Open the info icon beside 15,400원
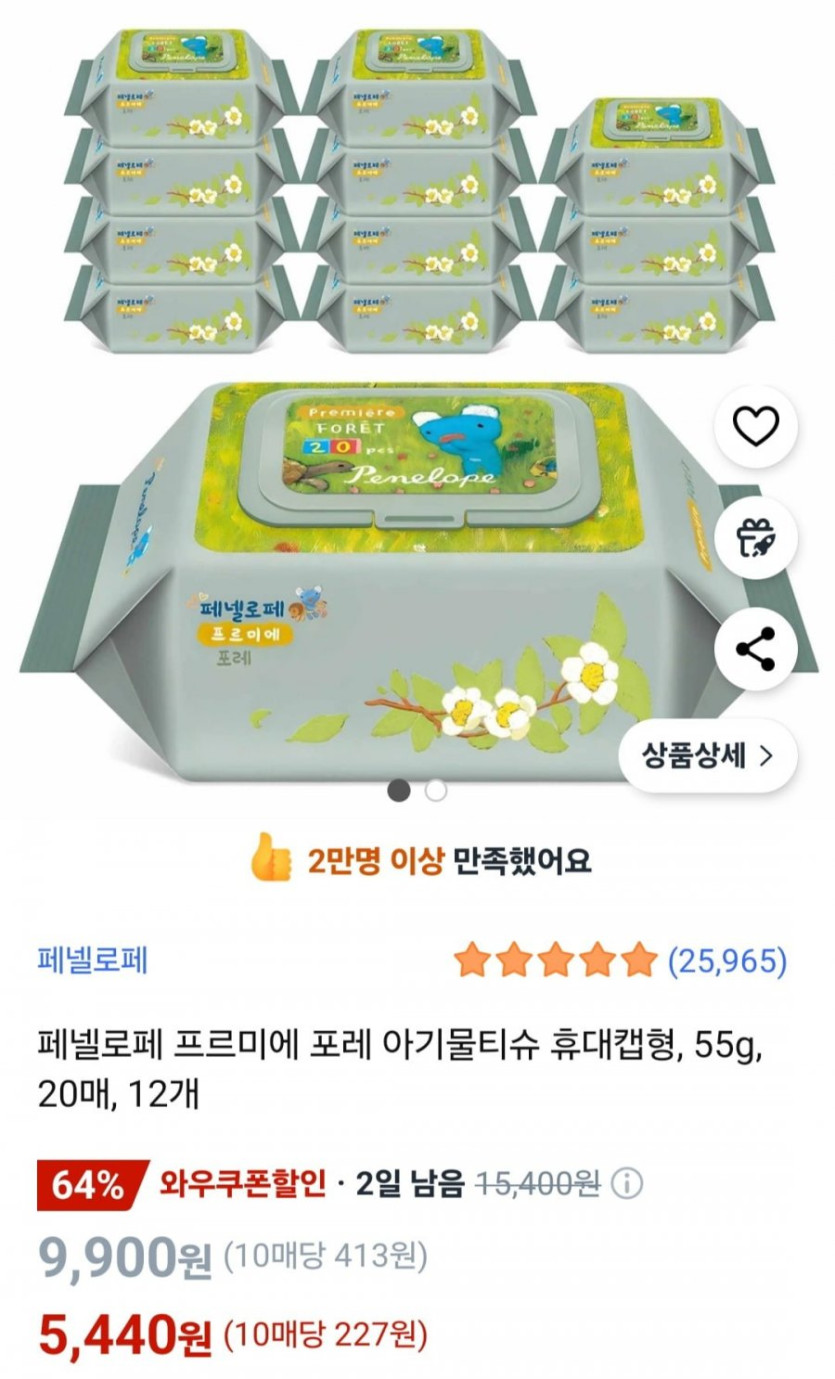 click(626, 1185)
